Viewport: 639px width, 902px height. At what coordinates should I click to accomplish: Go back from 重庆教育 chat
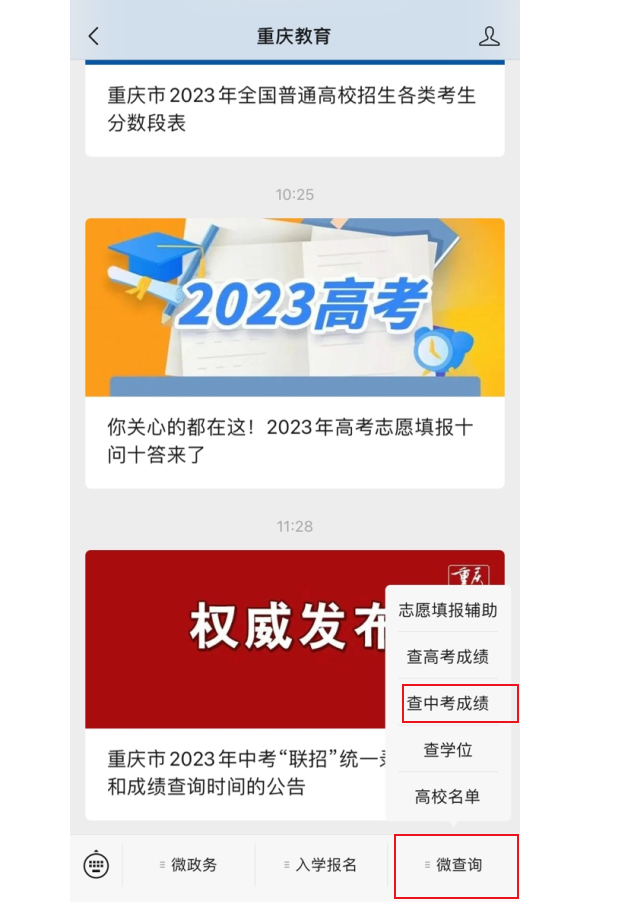coord(94,37)
